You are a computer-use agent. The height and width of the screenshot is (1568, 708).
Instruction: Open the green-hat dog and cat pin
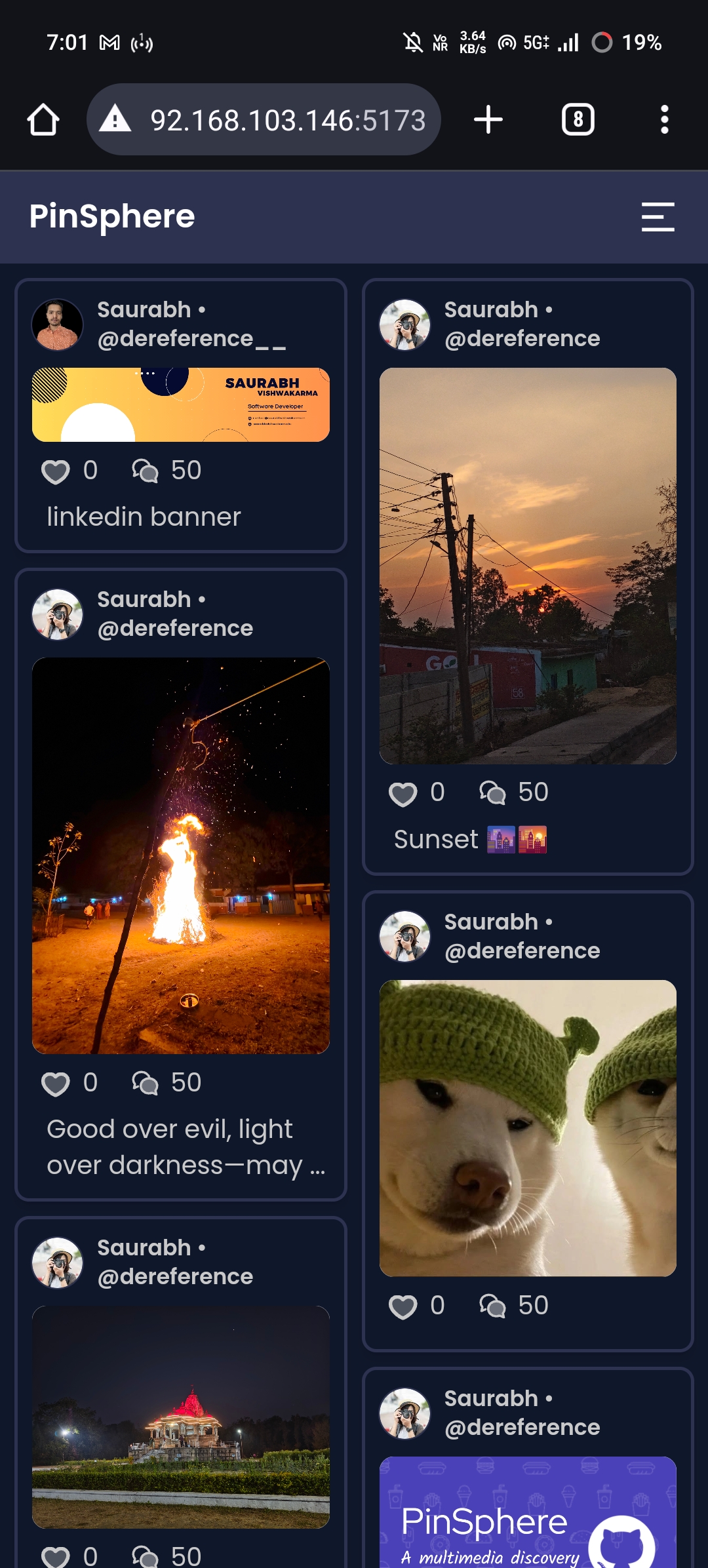click(x=528, y=1127)
